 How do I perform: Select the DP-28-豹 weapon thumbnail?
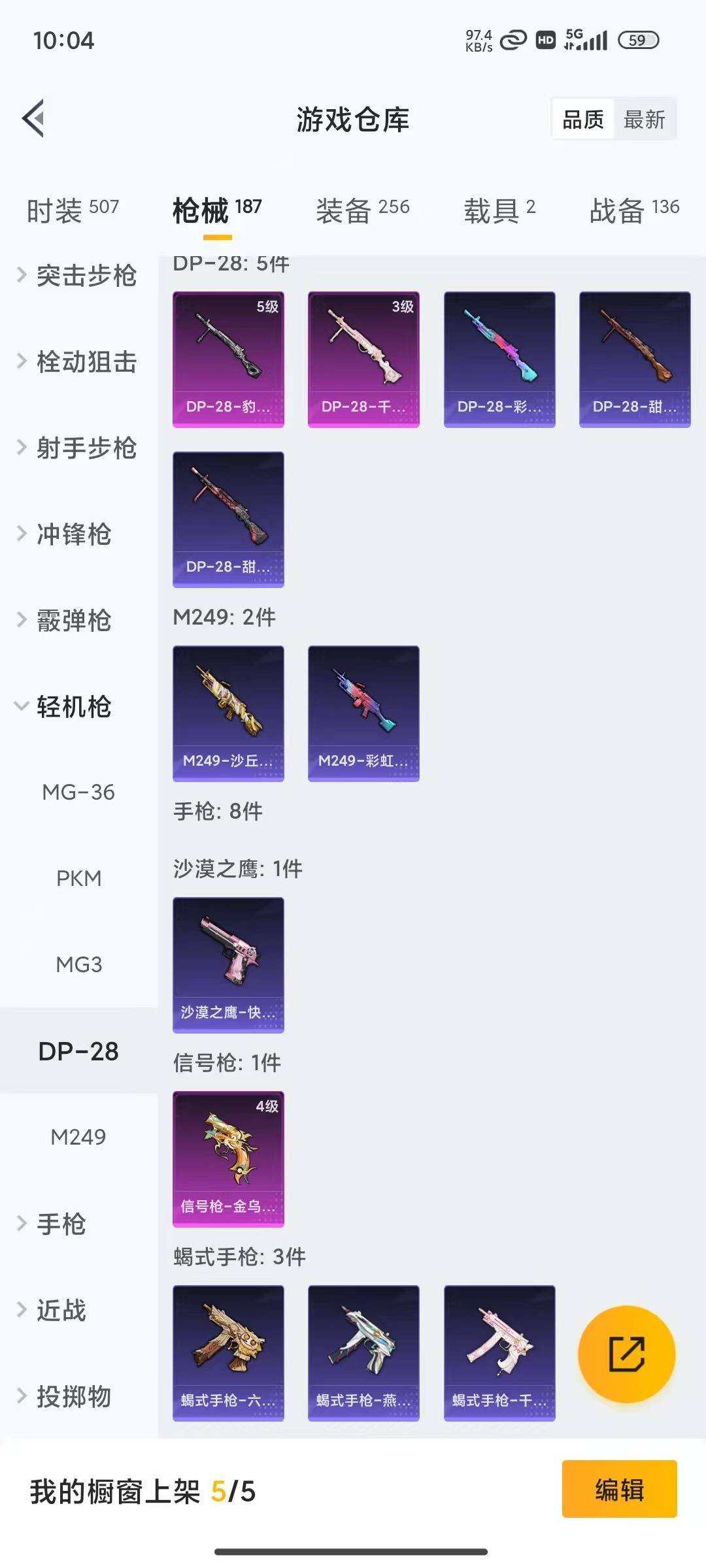(x=228, y=358)
